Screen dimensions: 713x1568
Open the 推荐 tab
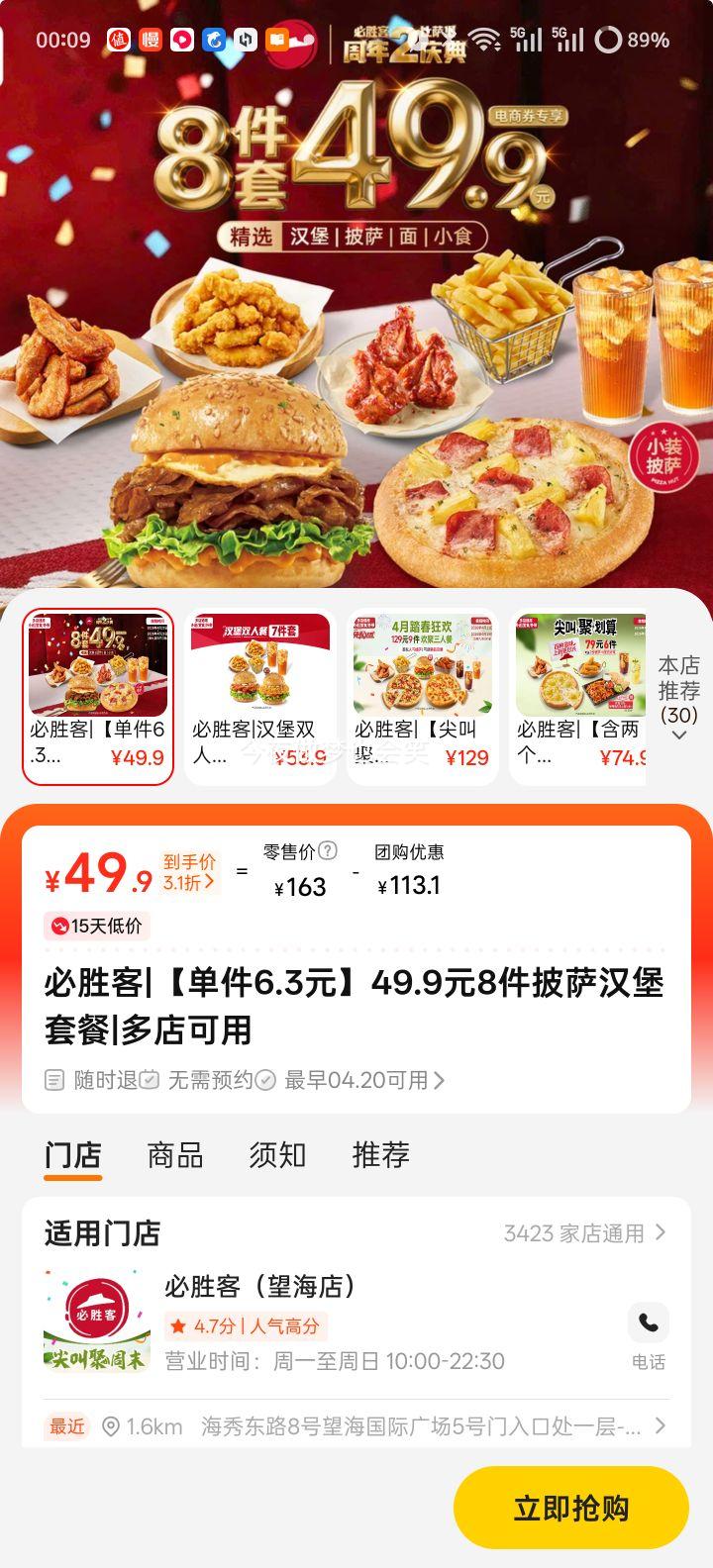click(380, 1155)
